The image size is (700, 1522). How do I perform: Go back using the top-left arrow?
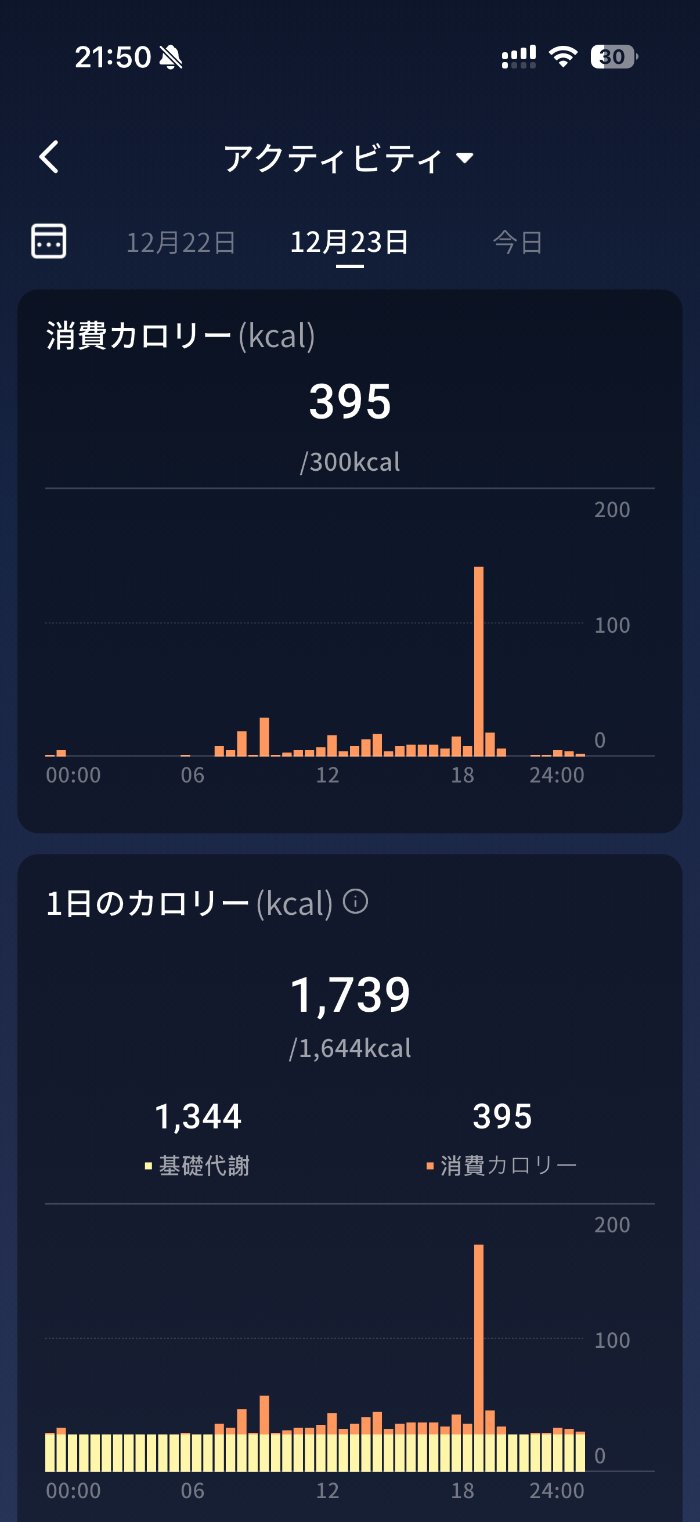pyautogui.click(x=50, y=157)
